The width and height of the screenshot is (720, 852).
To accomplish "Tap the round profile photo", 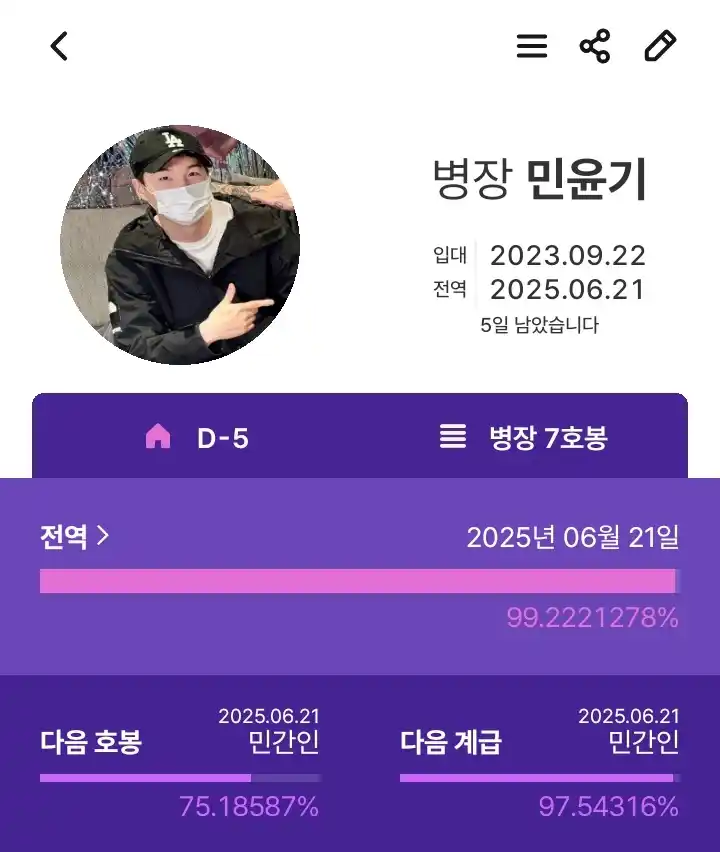I will click(x=180, y=245).
